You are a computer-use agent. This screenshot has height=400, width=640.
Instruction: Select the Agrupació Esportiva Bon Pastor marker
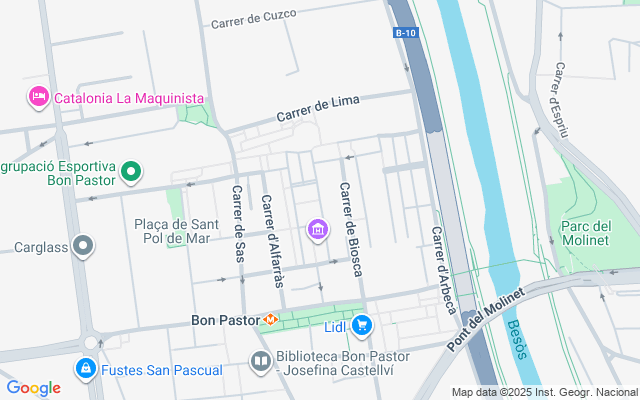(x=131, y=174)
